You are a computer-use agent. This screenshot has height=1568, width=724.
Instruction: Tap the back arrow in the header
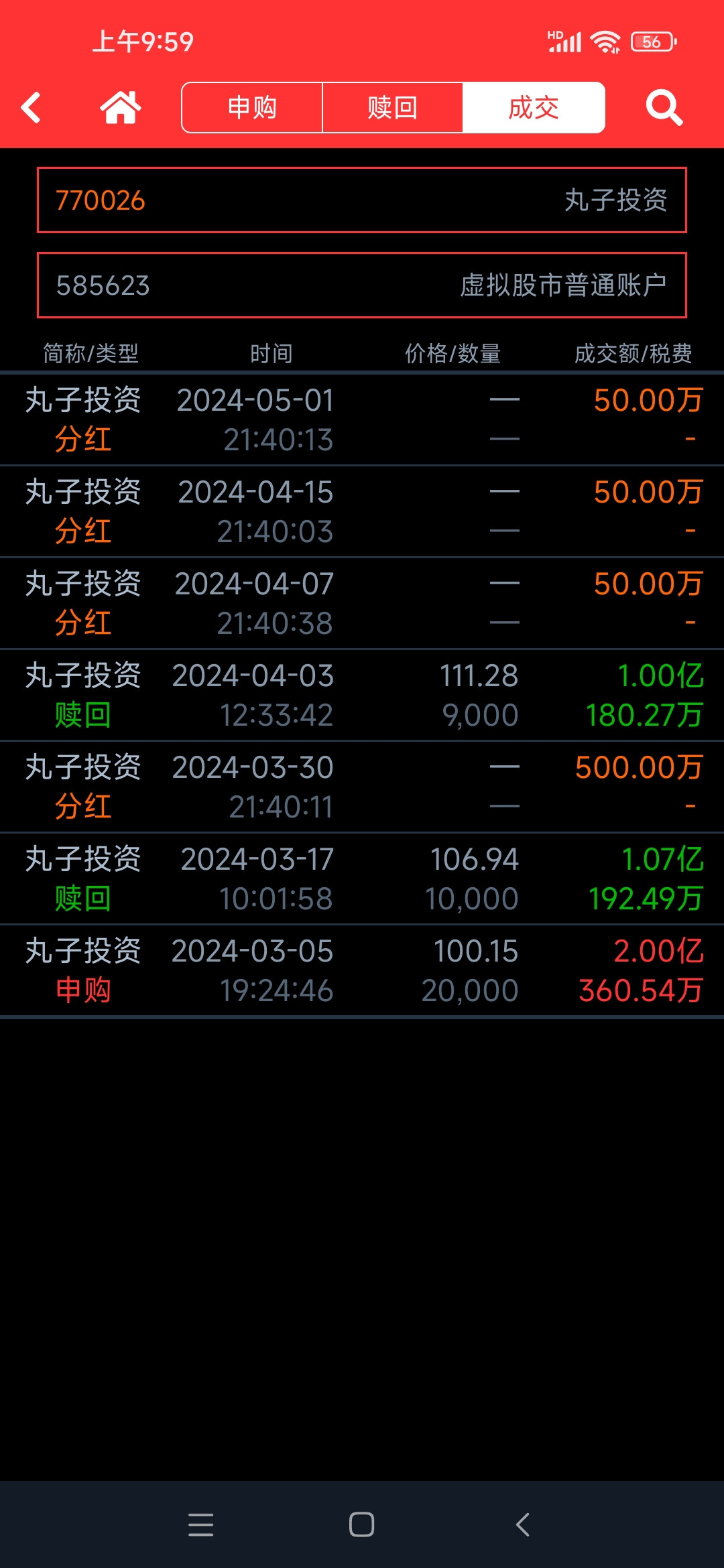coord(31,108)
